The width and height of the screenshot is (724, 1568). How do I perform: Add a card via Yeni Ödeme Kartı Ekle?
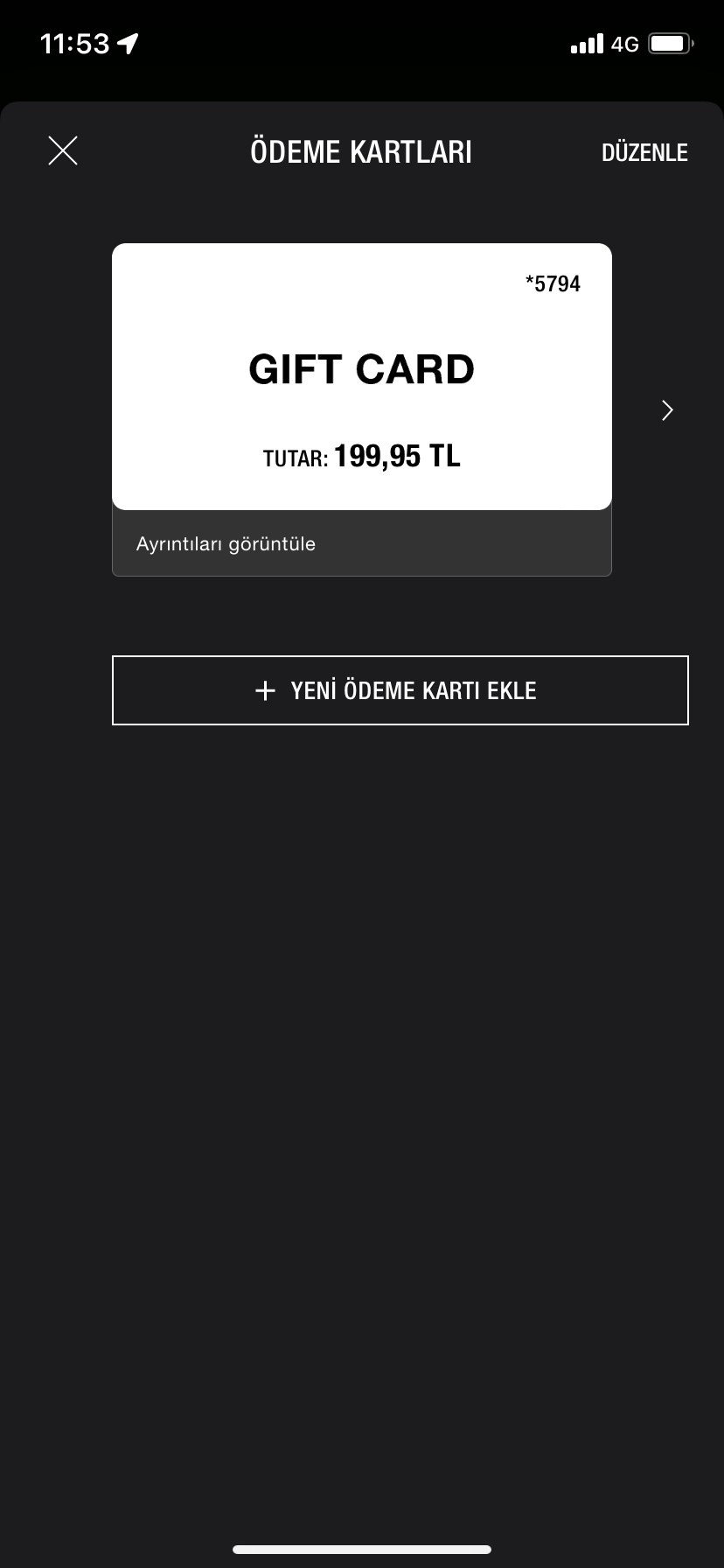[x=400, y=690]
